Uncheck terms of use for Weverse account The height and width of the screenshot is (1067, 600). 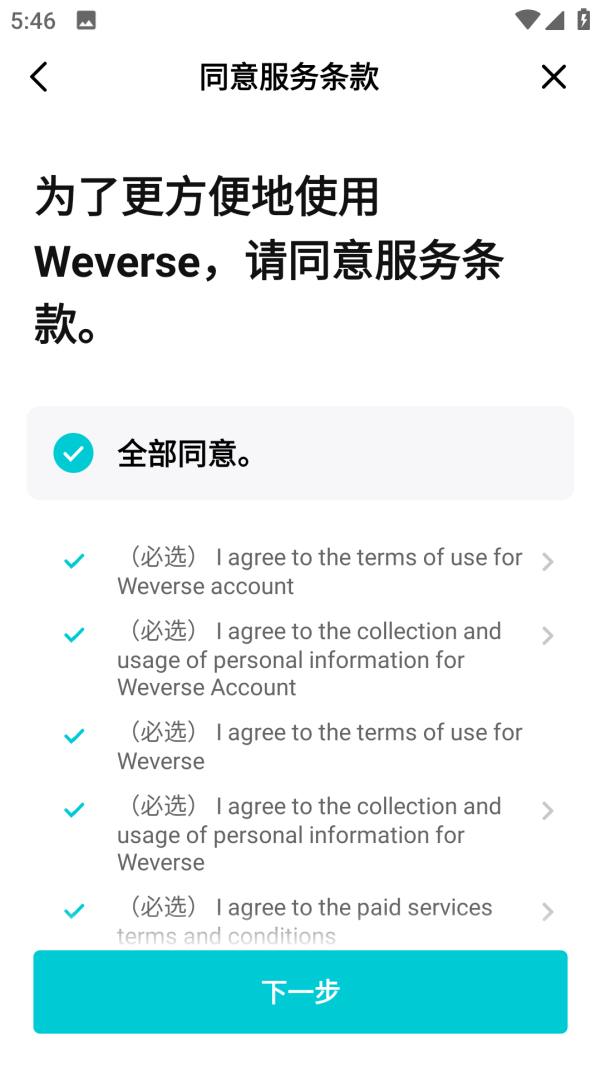74,562
